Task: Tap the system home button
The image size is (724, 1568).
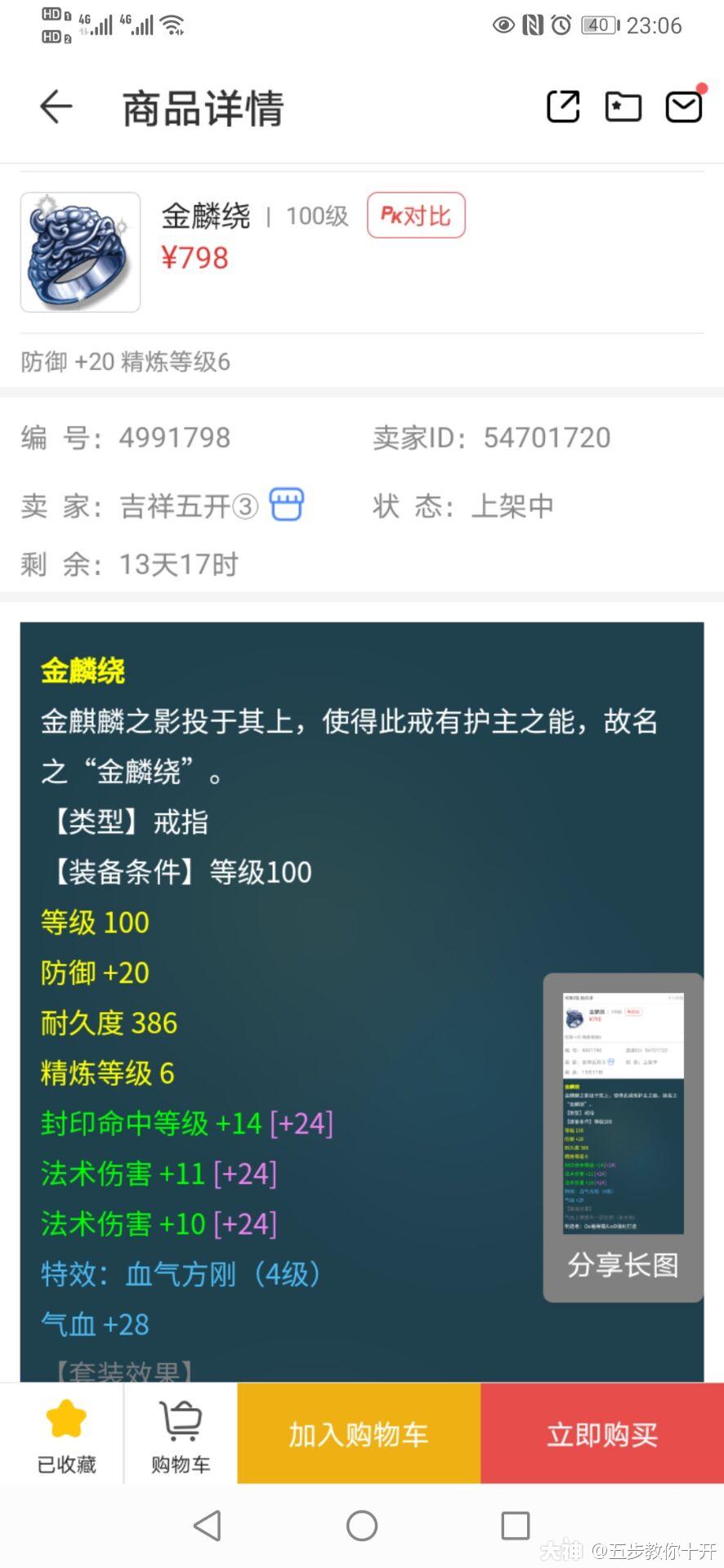Action: (361, 1525)
